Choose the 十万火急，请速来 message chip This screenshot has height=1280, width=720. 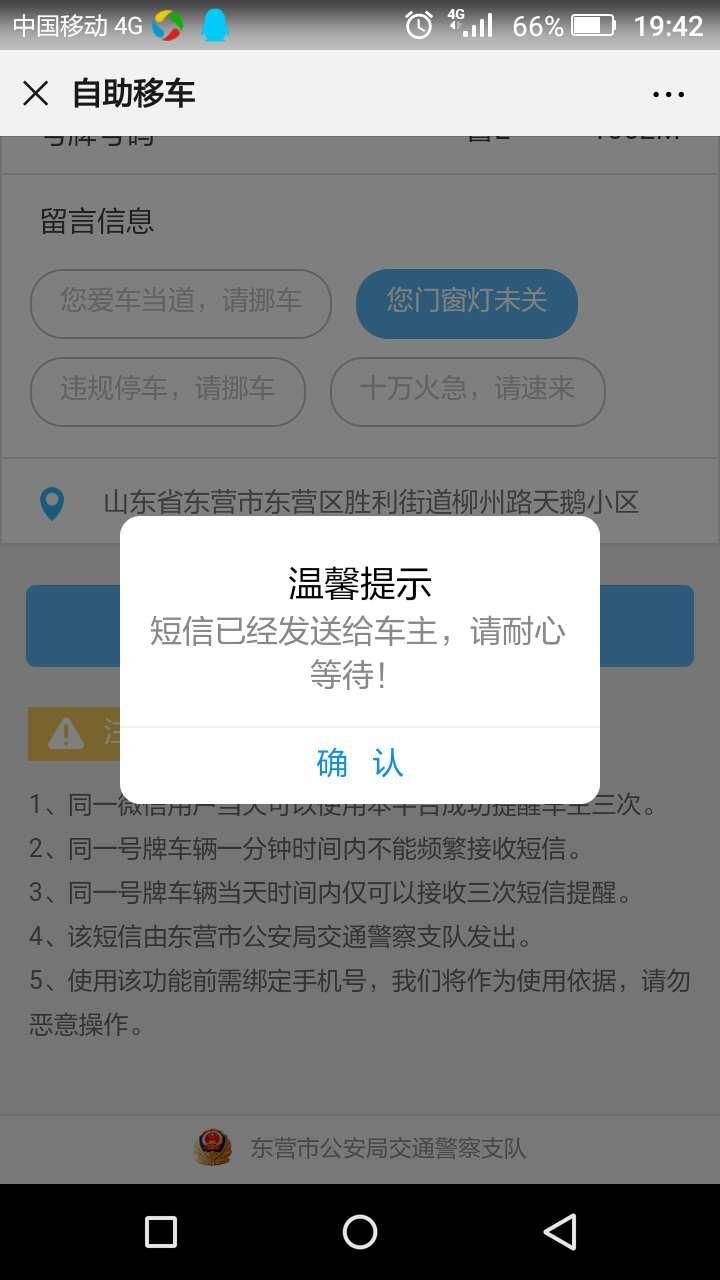coord(468,391)
